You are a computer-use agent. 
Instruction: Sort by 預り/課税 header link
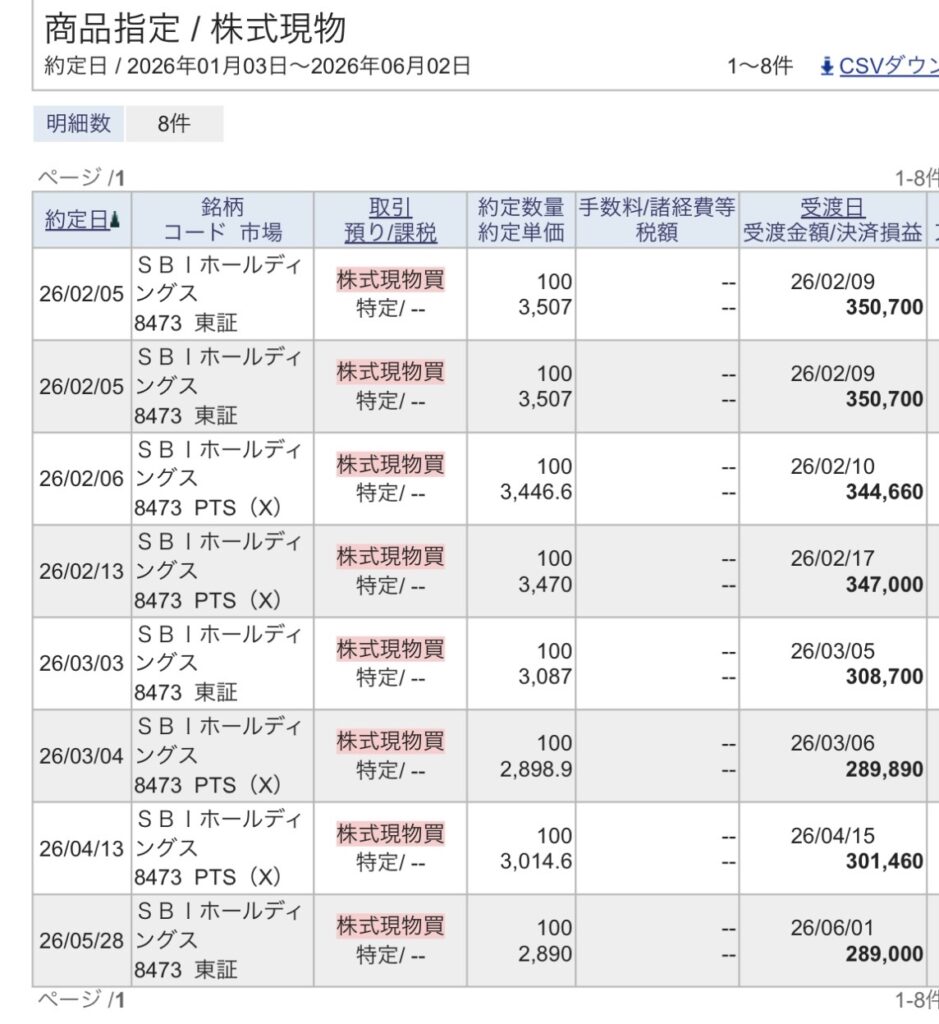390,233
